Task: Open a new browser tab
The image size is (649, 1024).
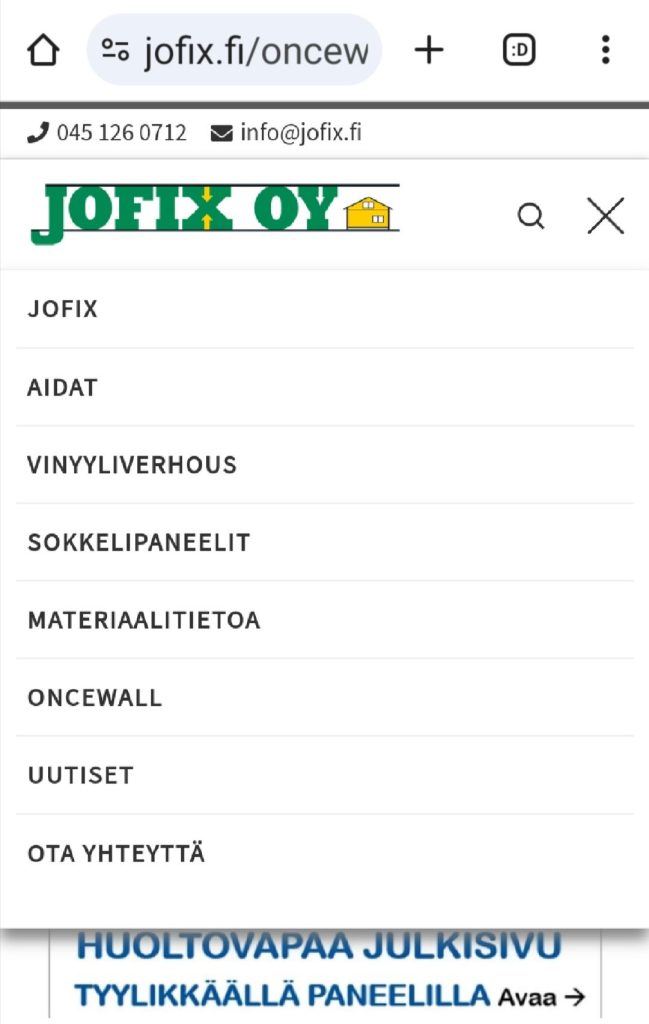Action: [x=429, y=50]
